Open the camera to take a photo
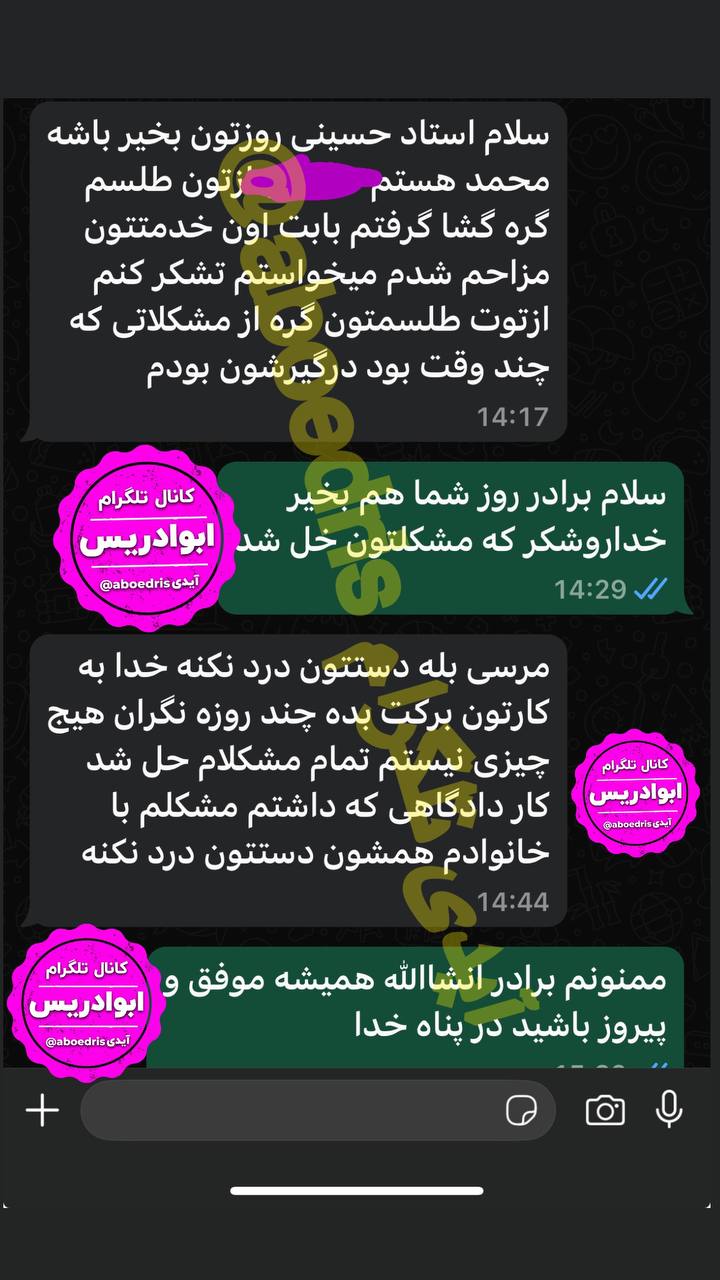 point(604,1110)
